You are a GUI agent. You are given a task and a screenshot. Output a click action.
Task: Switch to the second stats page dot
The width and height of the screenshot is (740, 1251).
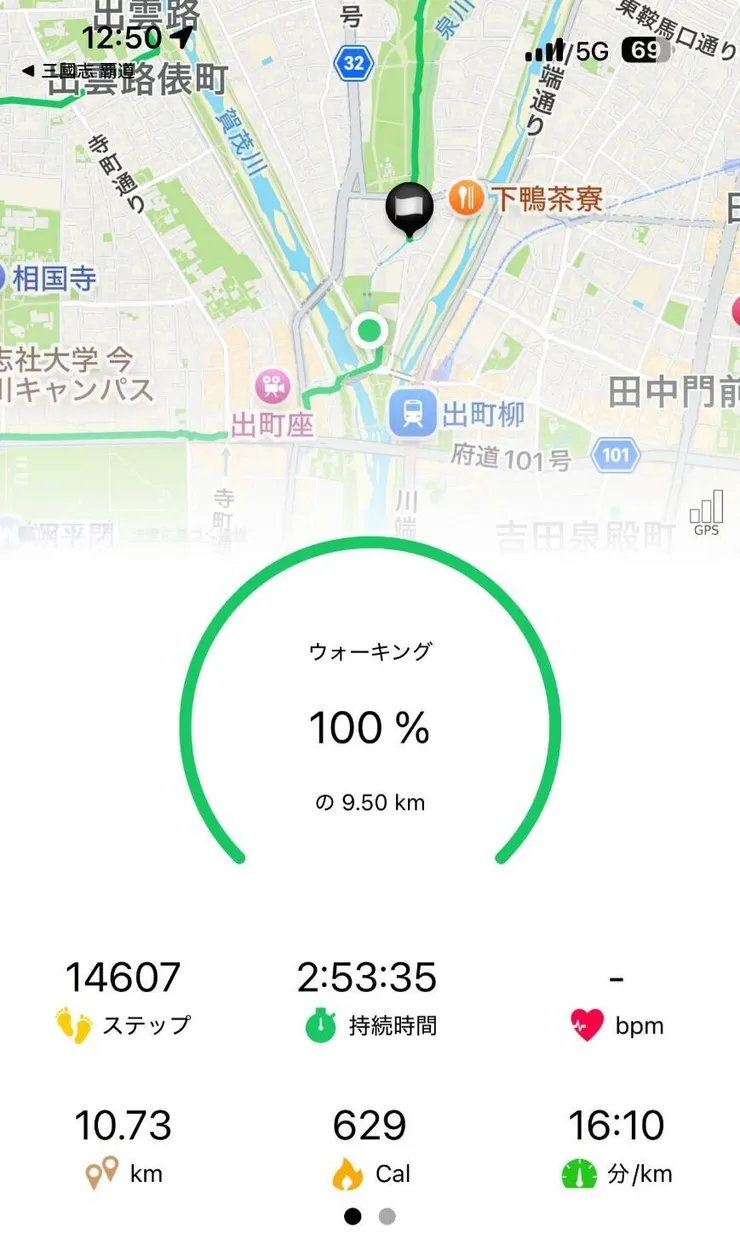(x=386, y=1216)
